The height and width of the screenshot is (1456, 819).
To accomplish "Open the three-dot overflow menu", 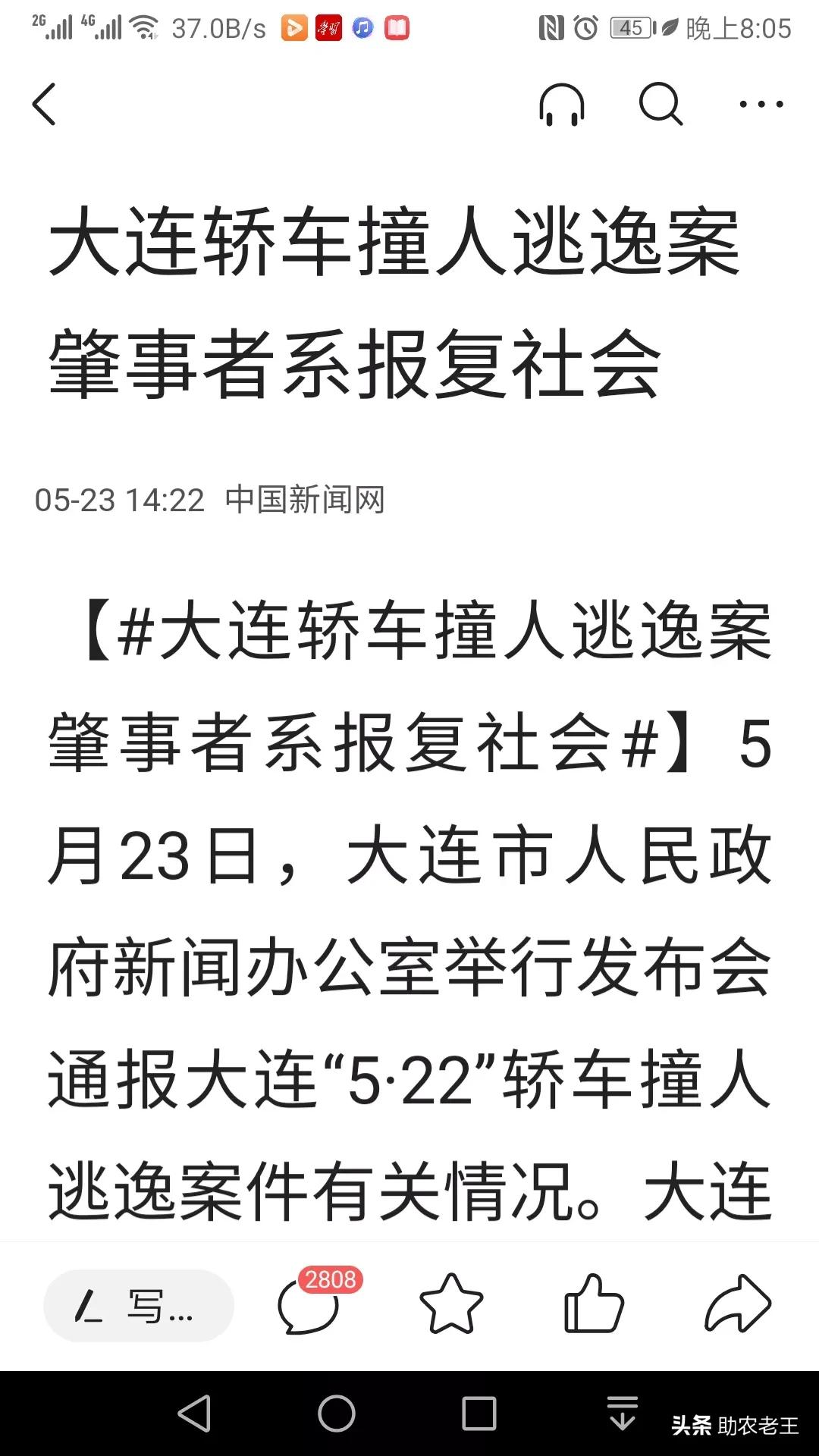I will 761,104.
